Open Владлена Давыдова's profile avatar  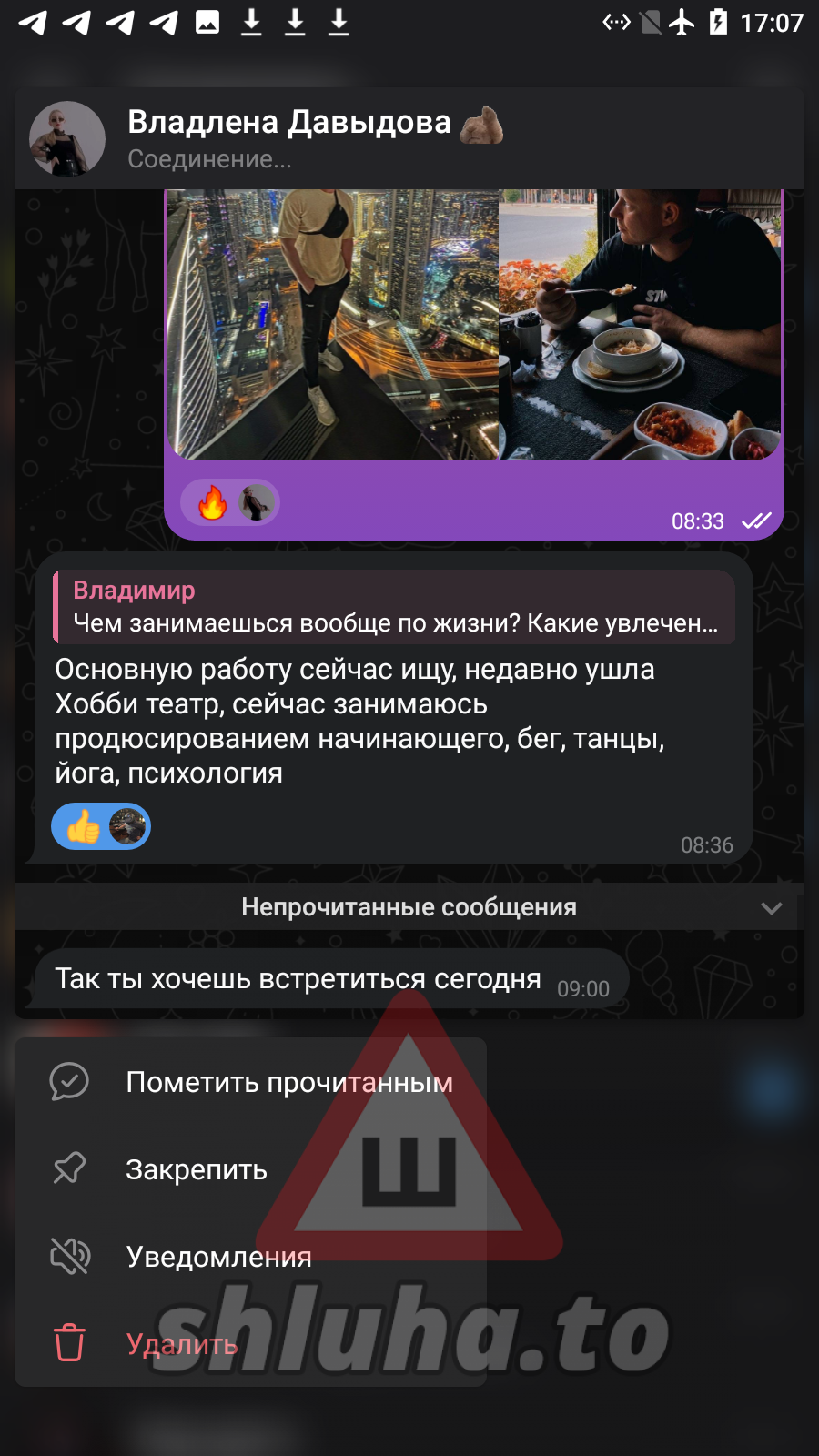click(67, 139)
